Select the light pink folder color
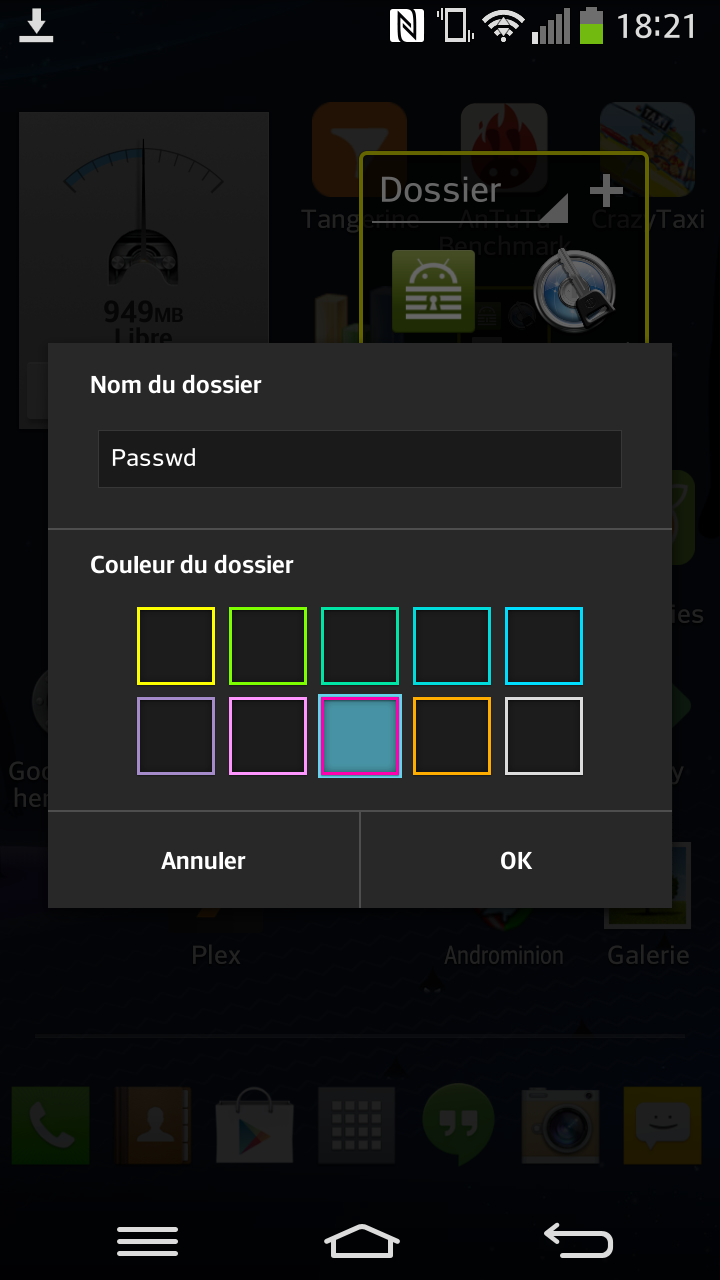720x1280 pixels. coord(268,736)
